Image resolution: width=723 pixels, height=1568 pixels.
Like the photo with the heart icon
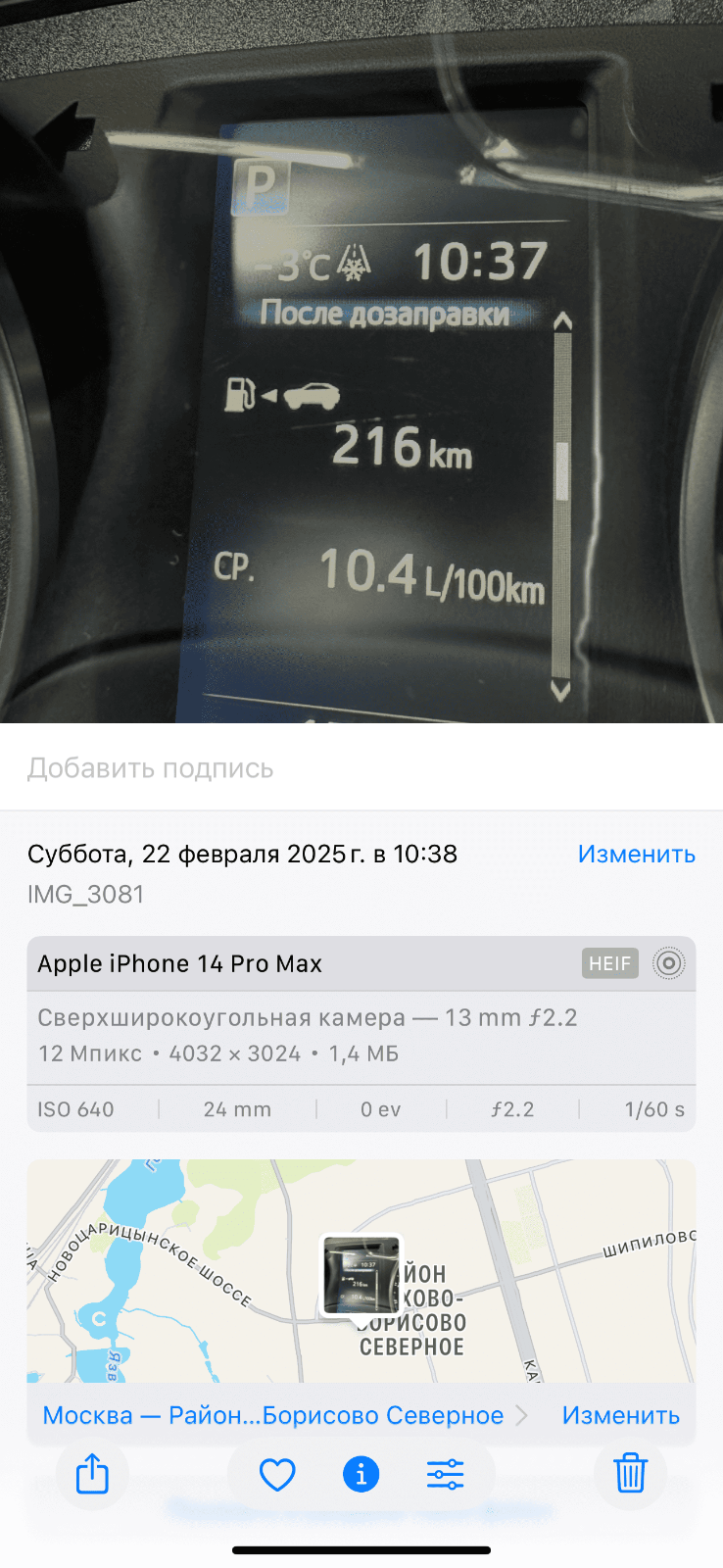point(277,1474)
